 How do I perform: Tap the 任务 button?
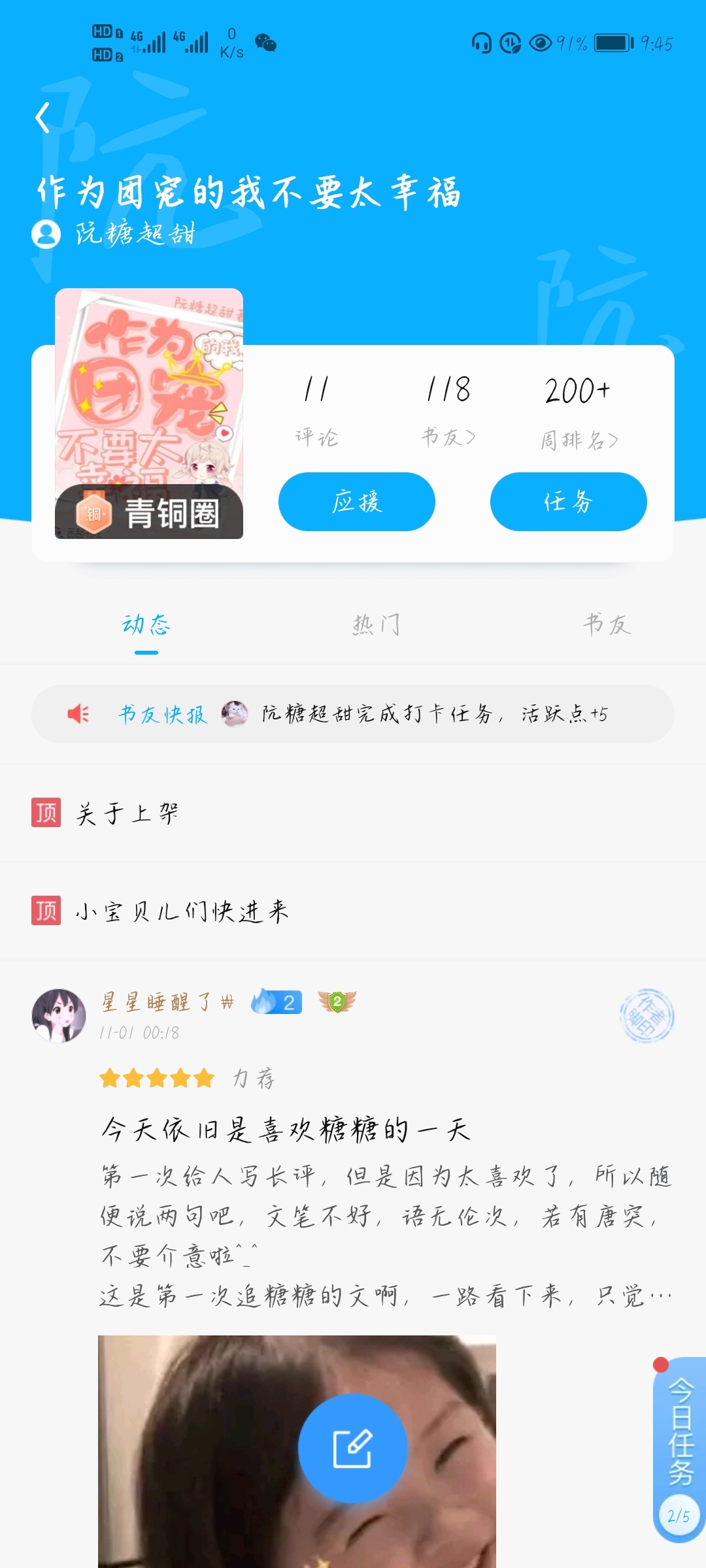(568, 502)
